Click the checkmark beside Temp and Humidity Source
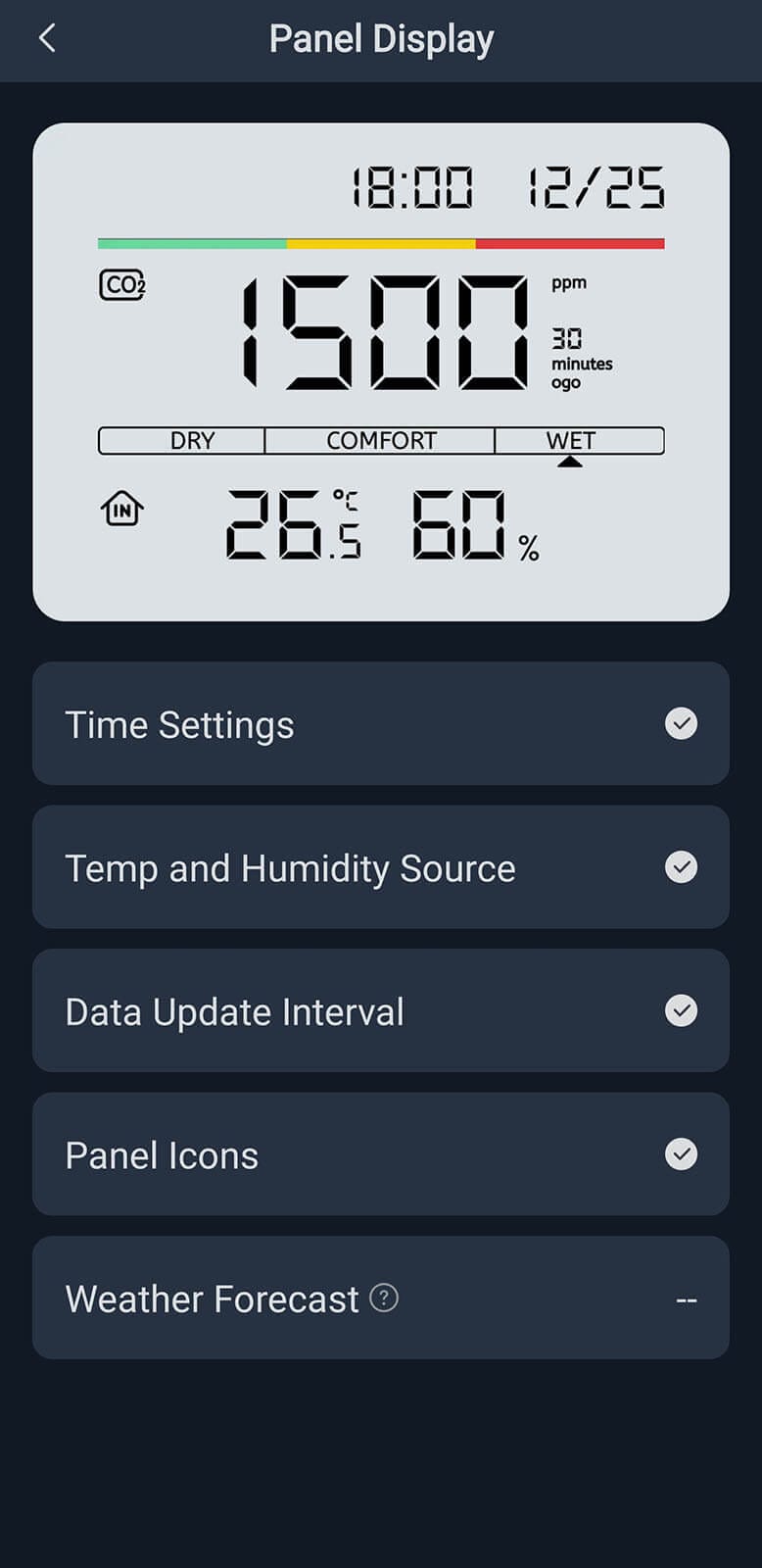The width and height of the screenshot is (762, 1568). point(681,867)
